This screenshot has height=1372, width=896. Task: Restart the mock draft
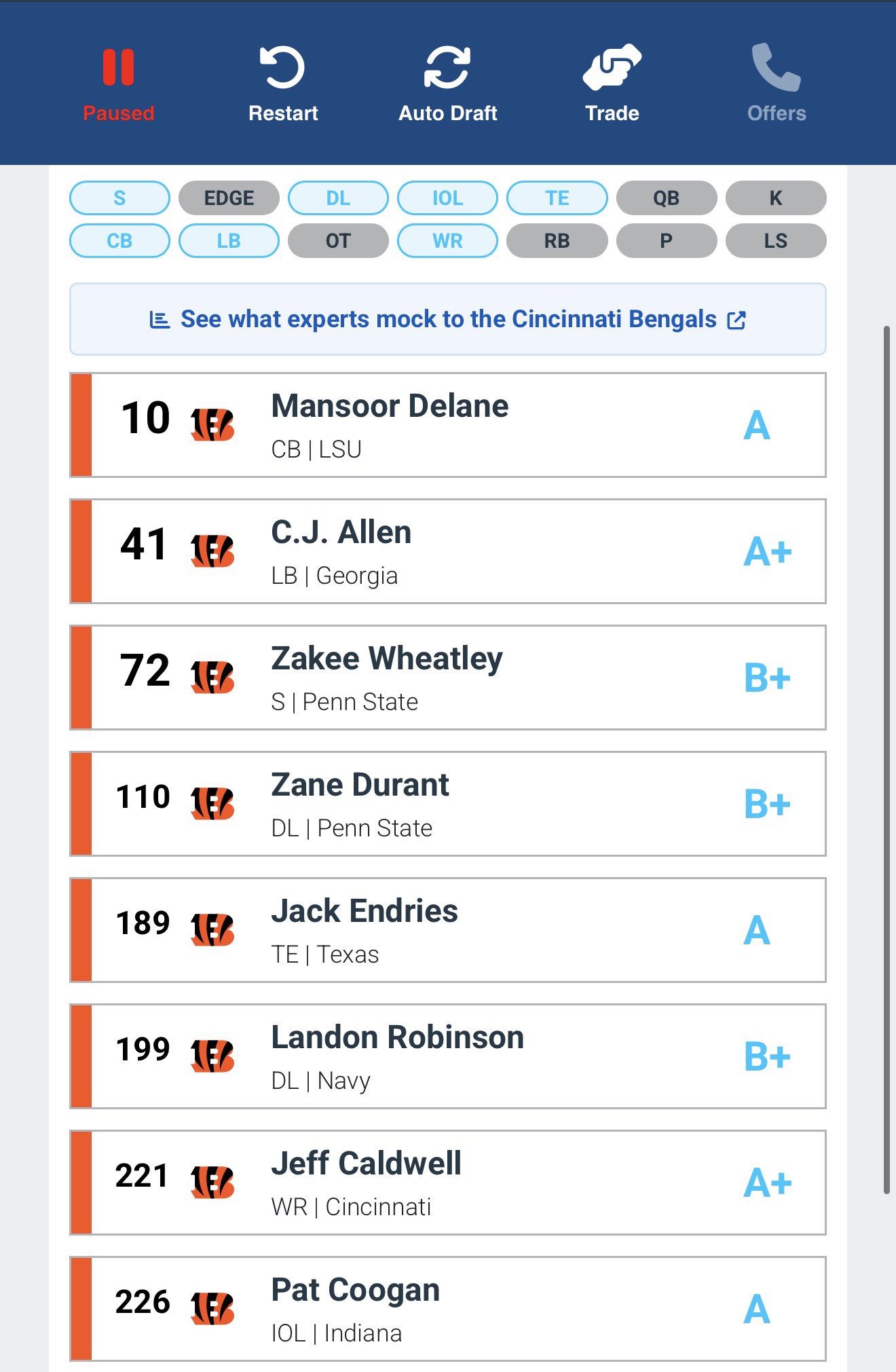[283, 83]
